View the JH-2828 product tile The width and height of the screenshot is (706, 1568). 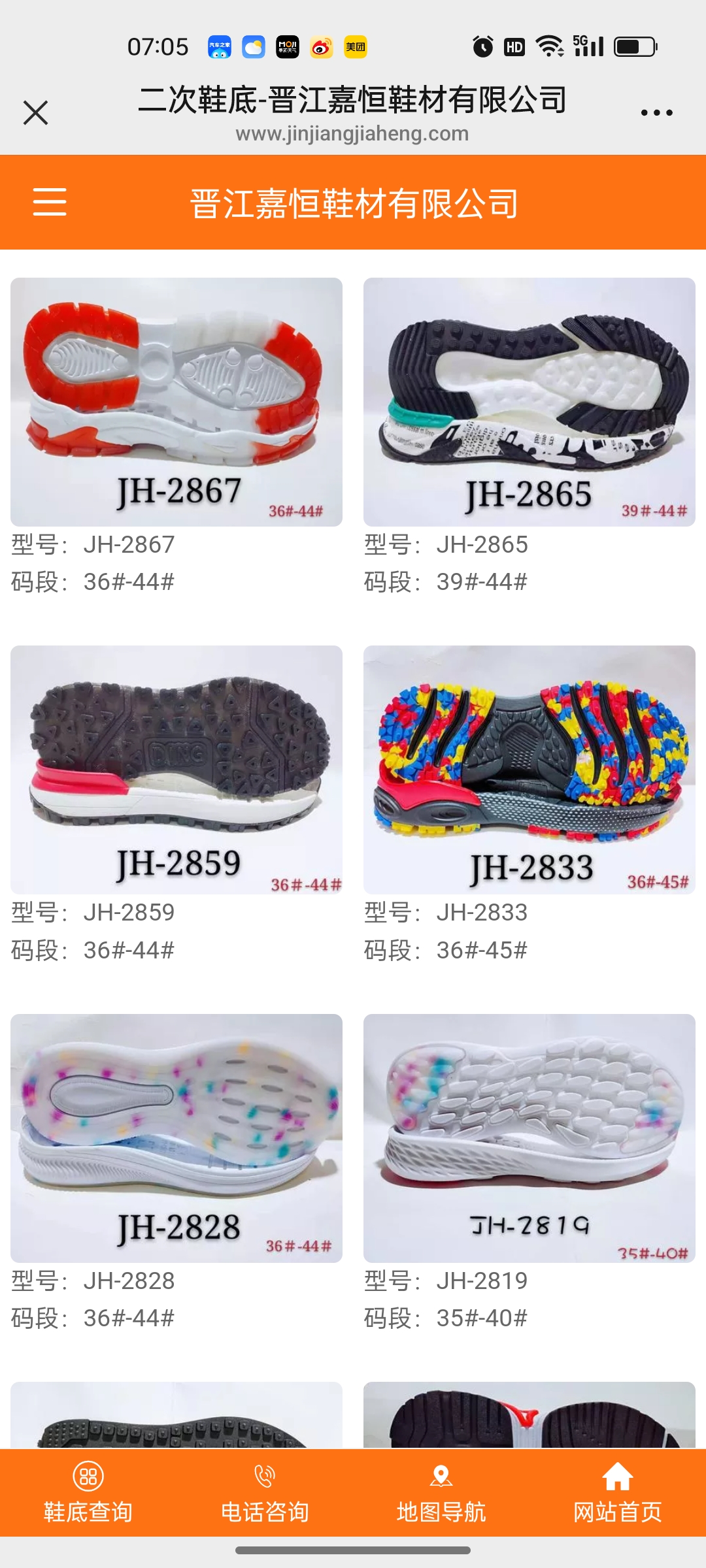coord(176,1138)
